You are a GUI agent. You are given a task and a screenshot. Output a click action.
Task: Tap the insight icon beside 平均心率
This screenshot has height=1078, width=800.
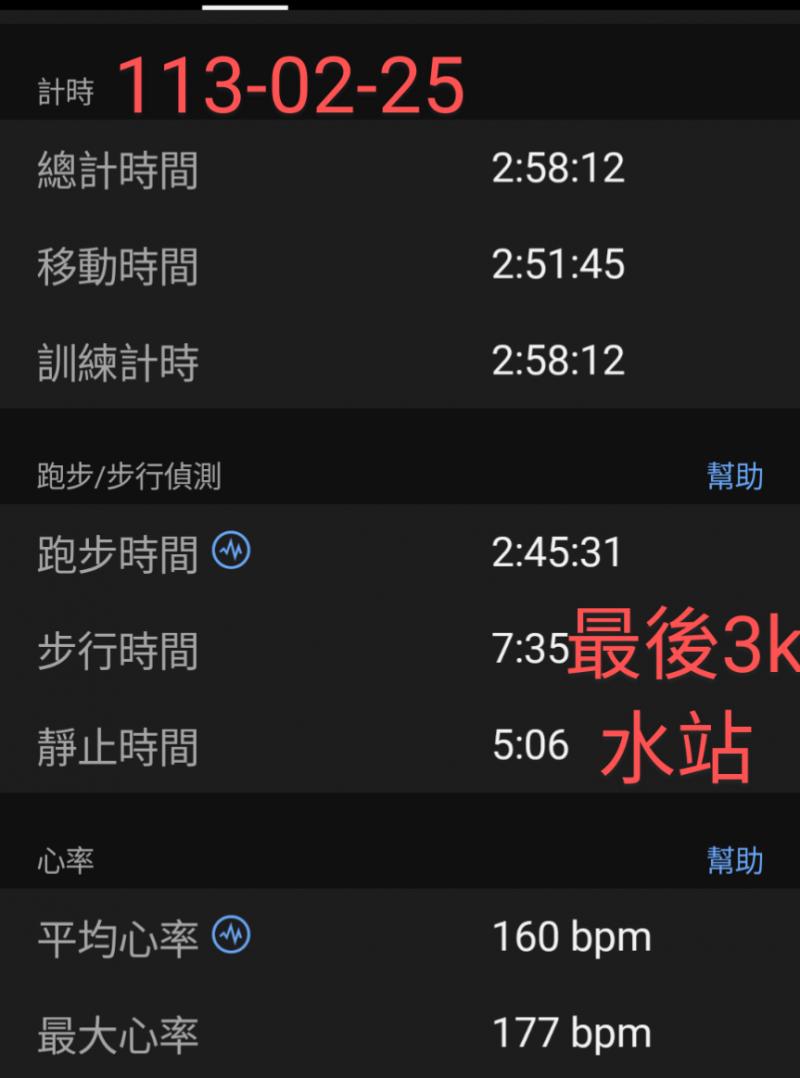pos(232,935)
